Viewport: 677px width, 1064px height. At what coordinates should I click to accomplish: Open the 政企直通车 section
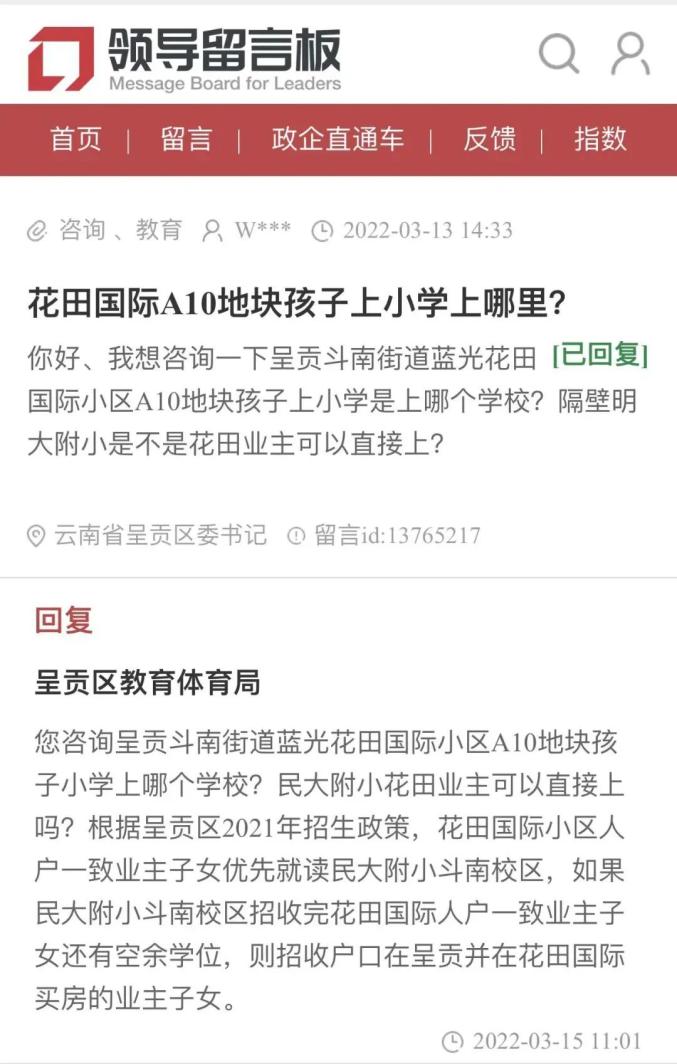tap(338, 139)
